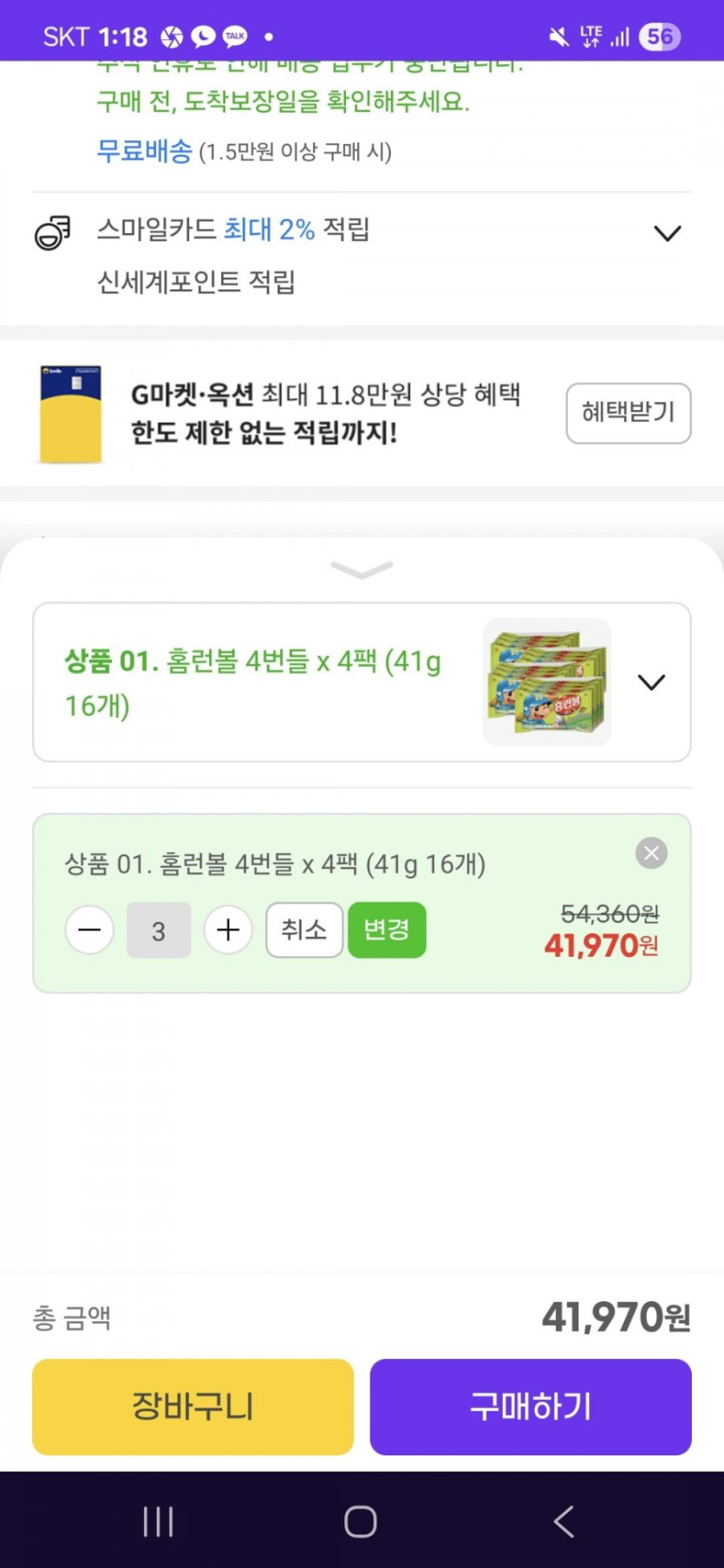
Task: Add to cart with 장바구니
Action: (x=192, y=1407)
